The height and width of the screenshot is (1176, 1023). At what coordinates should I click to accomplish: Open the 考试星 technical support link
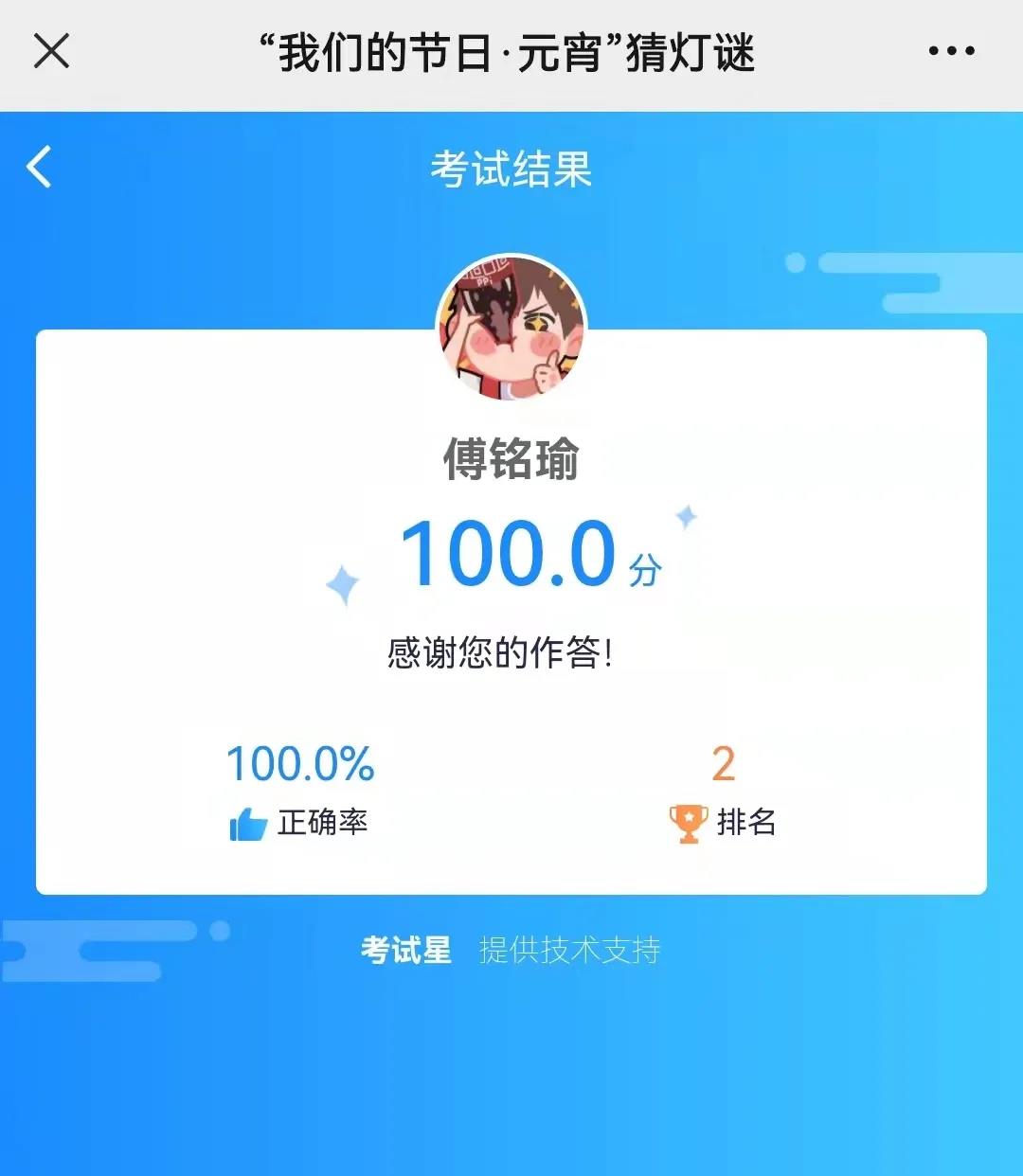(x=406, y=950)
